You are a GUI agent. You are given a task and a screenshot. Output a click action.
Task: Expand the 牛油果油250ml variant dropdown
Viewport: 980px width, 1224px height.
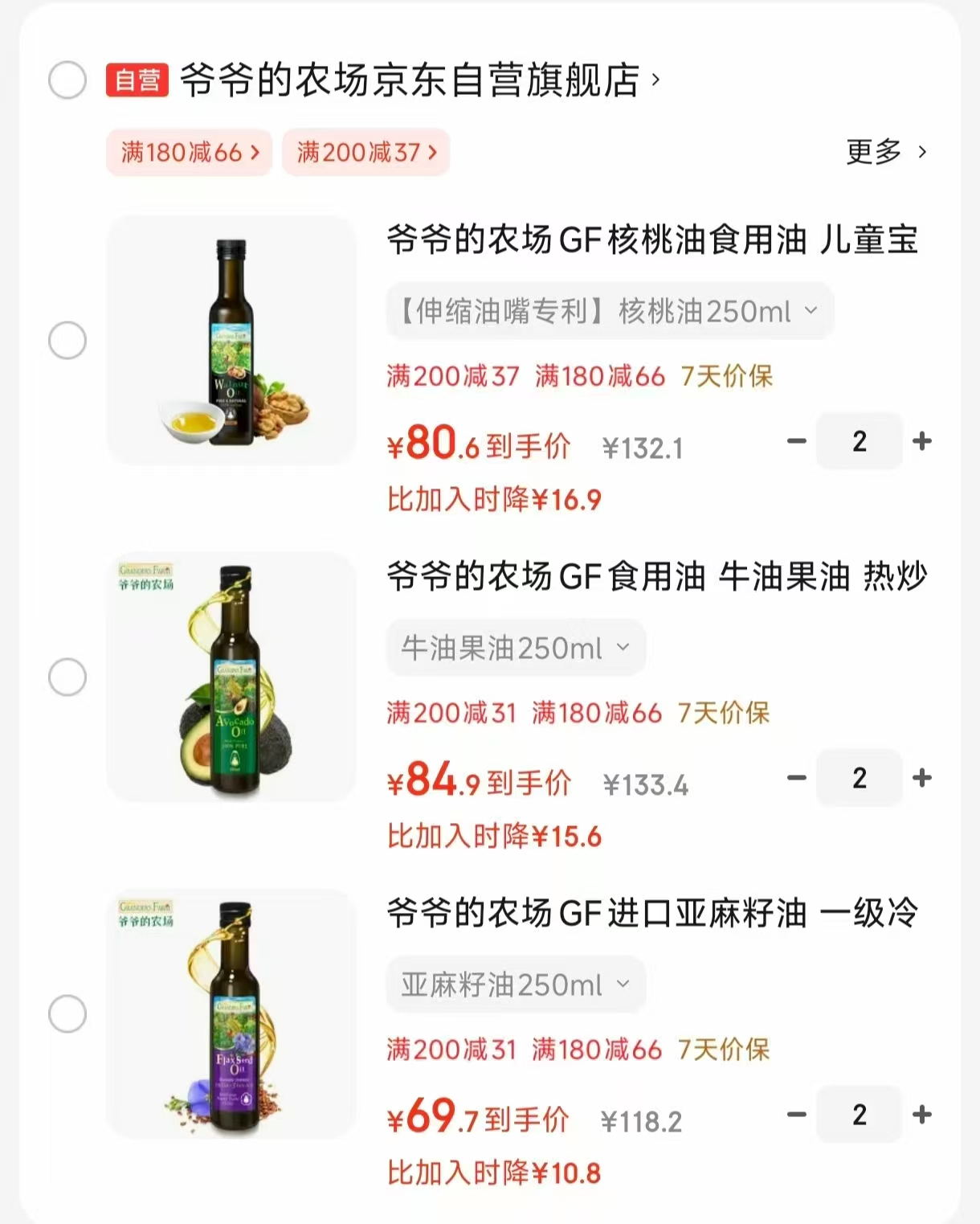515,648
